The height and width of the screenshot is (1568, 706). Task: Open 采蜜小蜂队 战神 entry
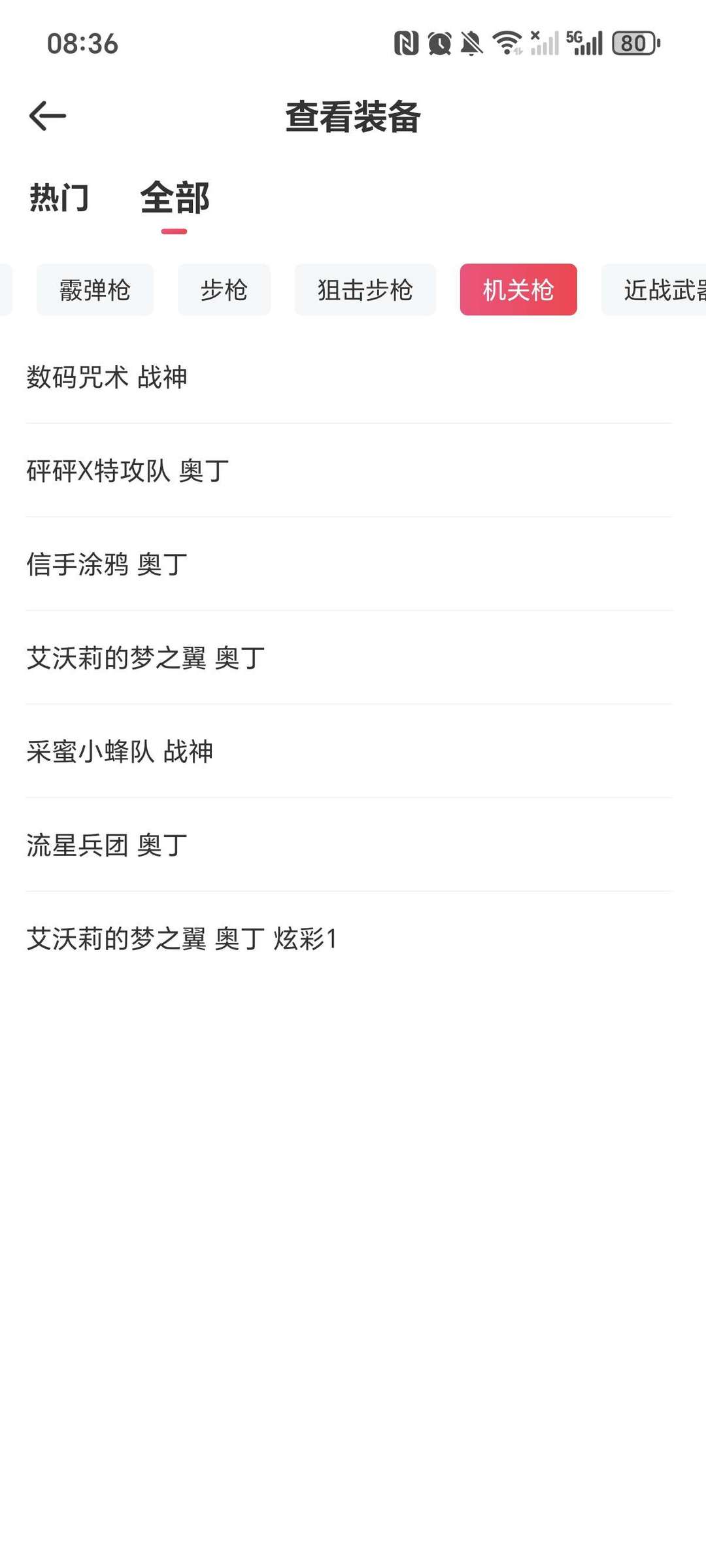pos(120,751)
